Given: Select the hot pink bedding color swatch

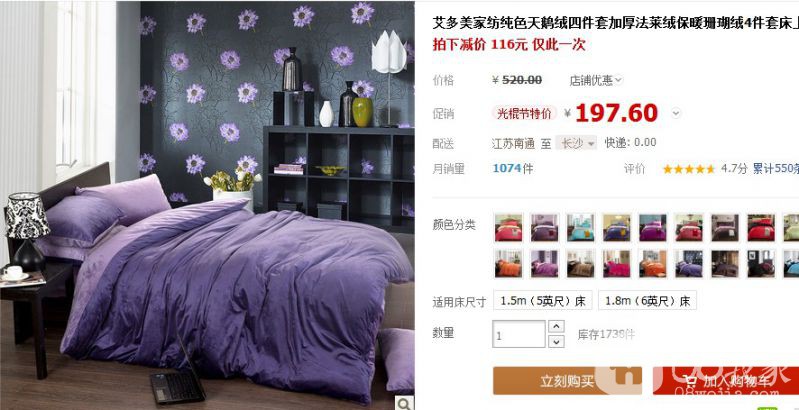Looking at the screenshot, I should (x=617, y=263).
